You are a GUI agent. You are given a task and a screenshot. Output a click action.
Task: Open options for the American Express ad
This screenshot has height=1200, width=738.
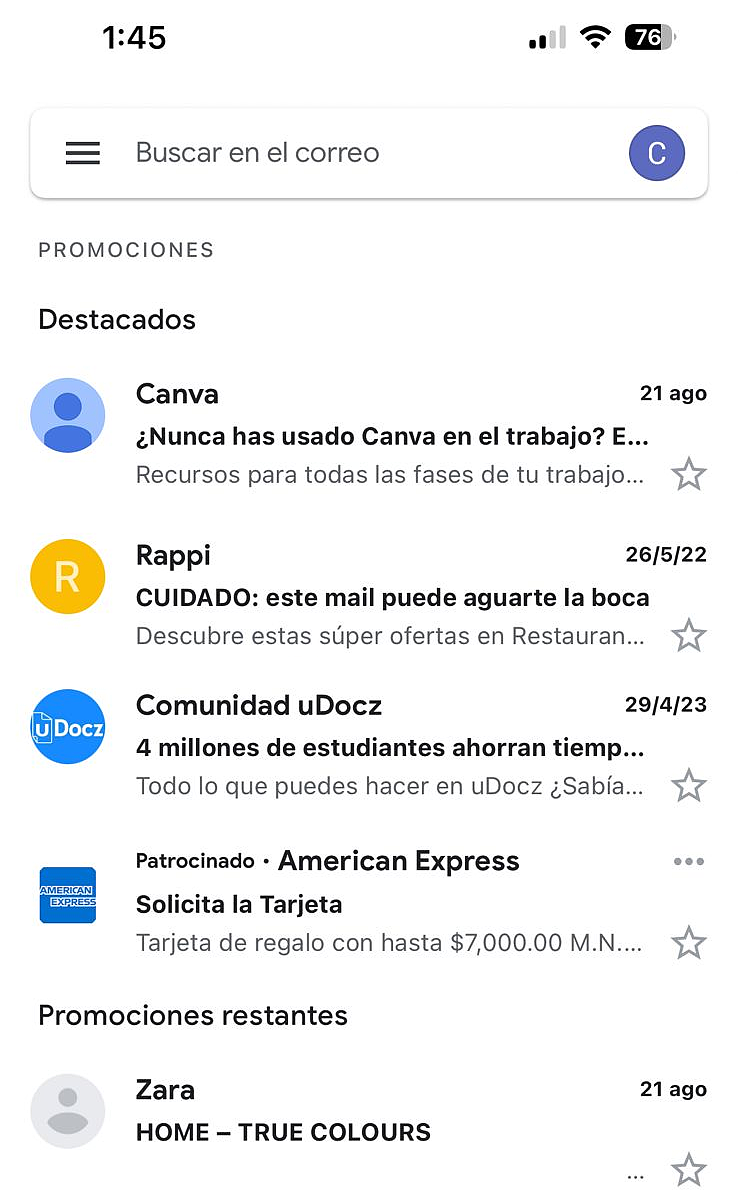point(689,861)
